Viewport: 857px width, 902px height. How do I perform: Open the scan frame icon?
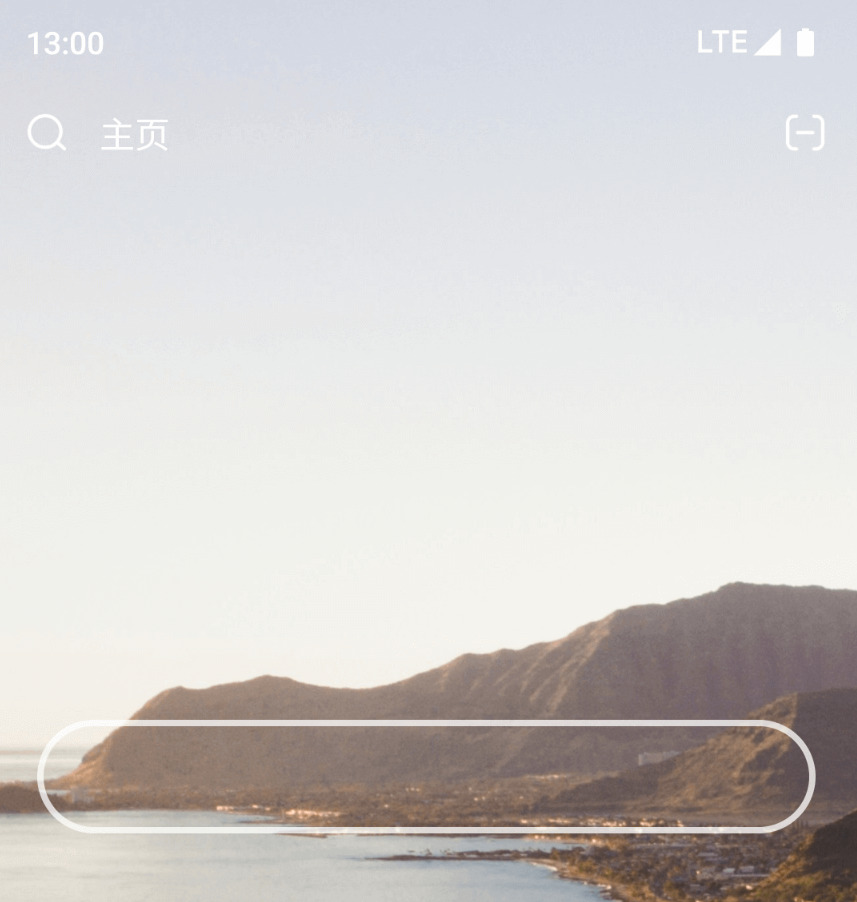805,132
